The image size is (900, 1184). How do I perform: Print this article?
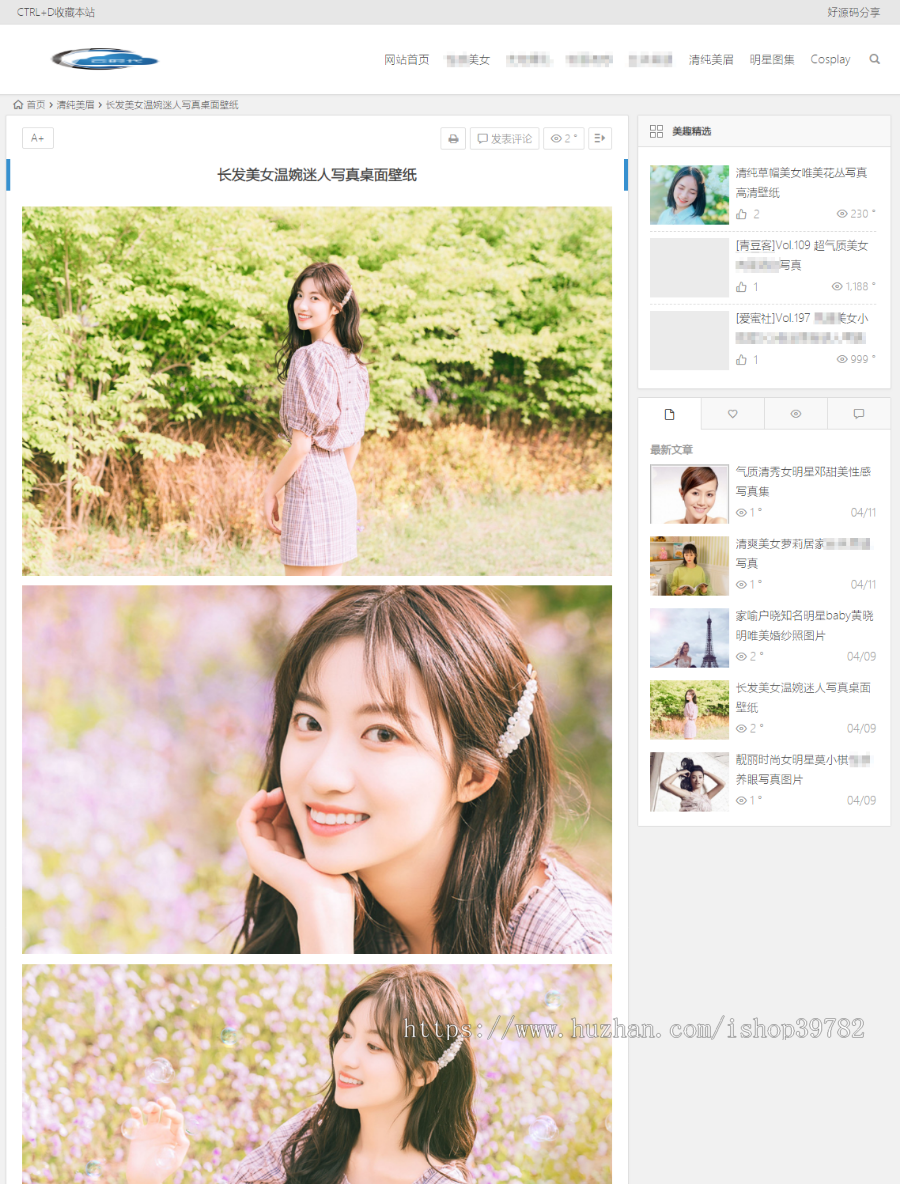point(453,139)
